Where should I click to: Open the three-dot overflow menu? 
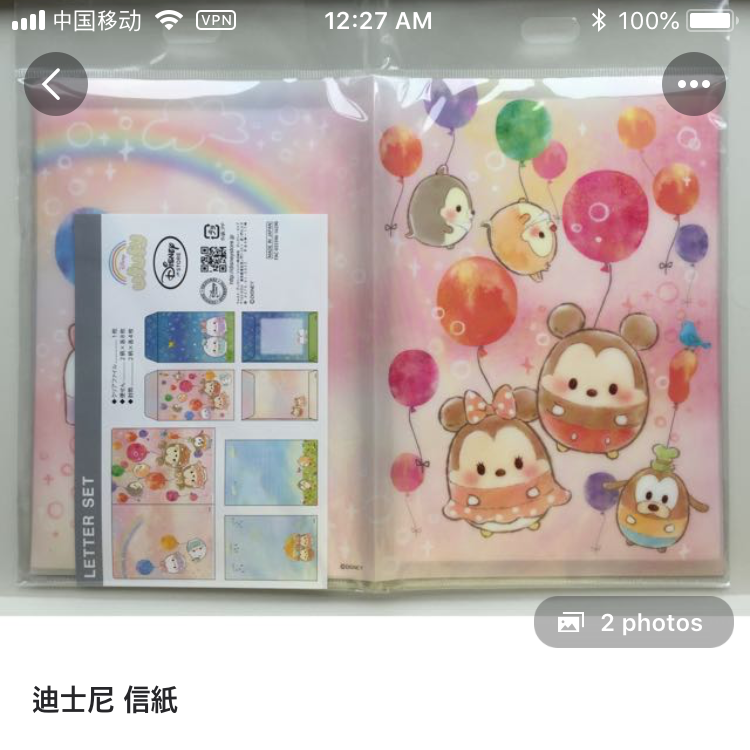click(693, 84)
